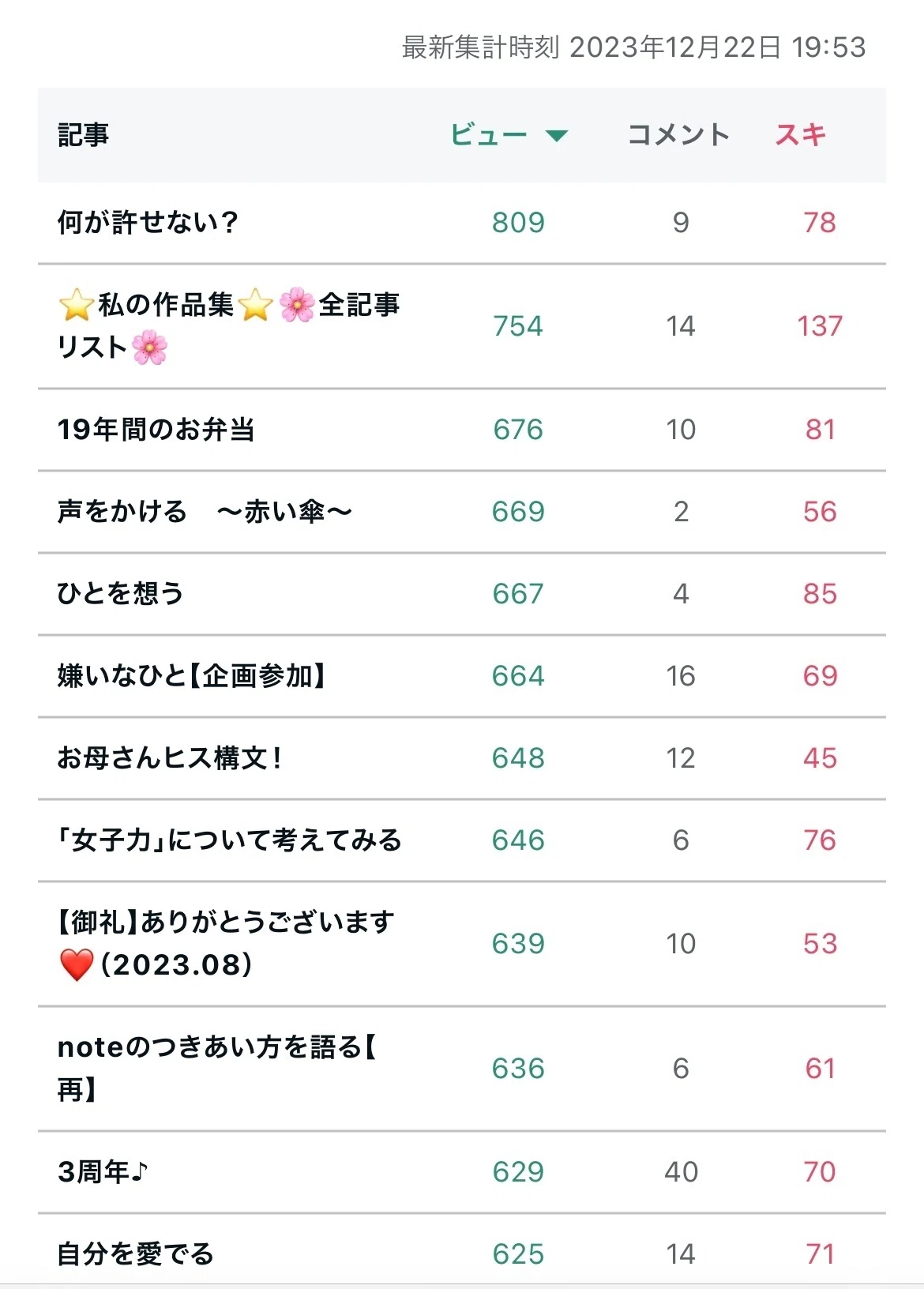The image size is (924, 1289).
Task: Open the 19年間のお弁当 article
Action: pyautogui.click(x=156, y=430)
